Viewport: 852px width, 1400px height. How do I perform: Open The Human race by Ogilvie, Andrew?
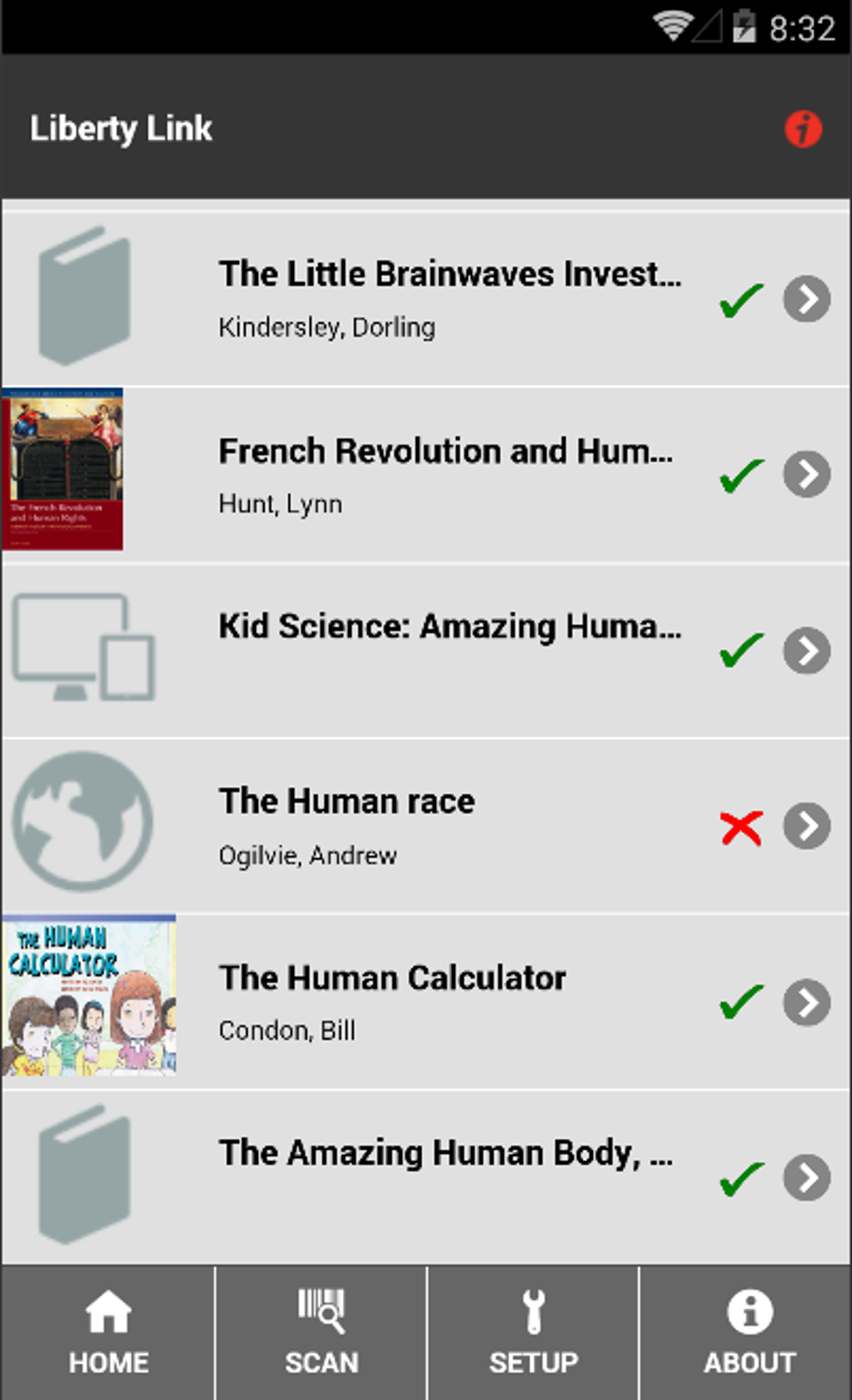pos(426,826)
